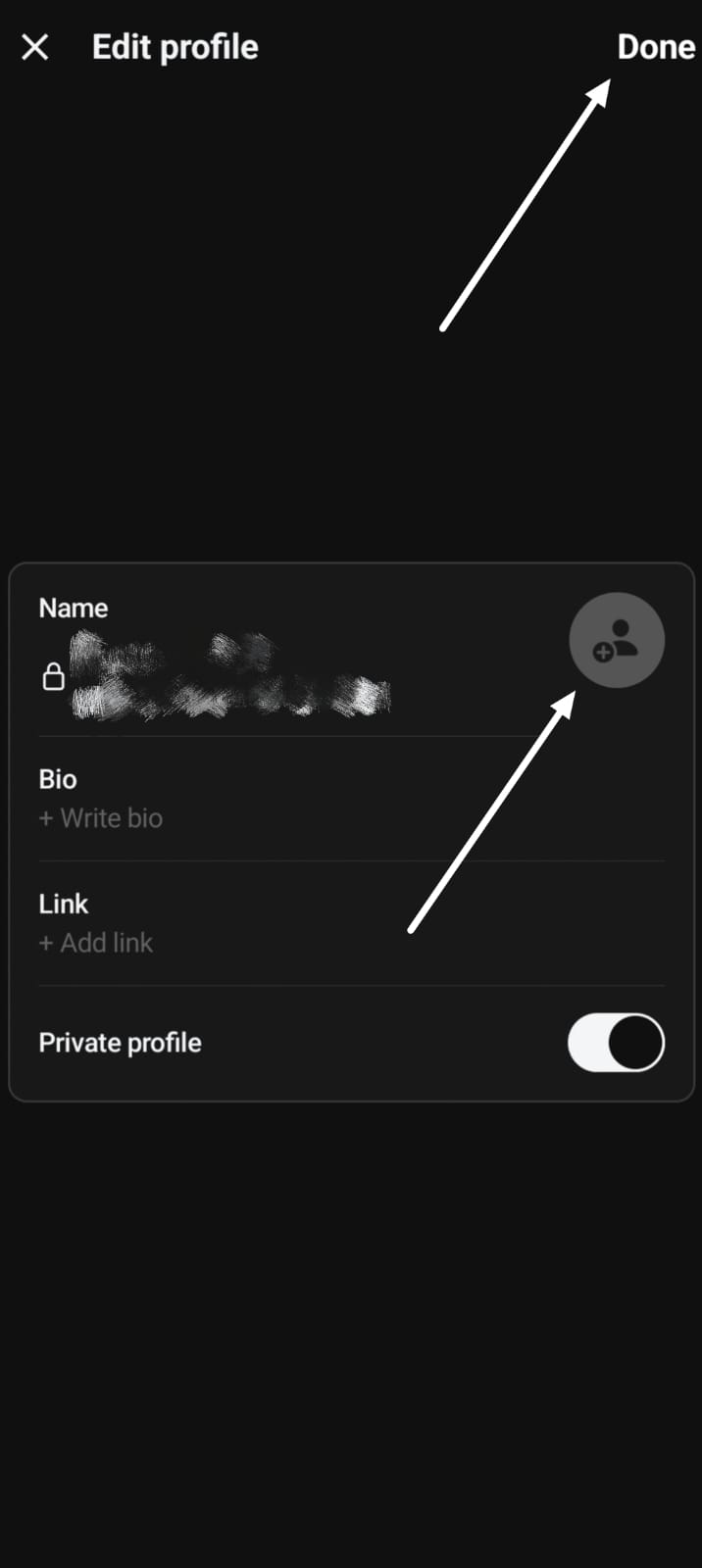
Task: Add a profile picture
Action: pyautogui.click(x=617, y=641)
